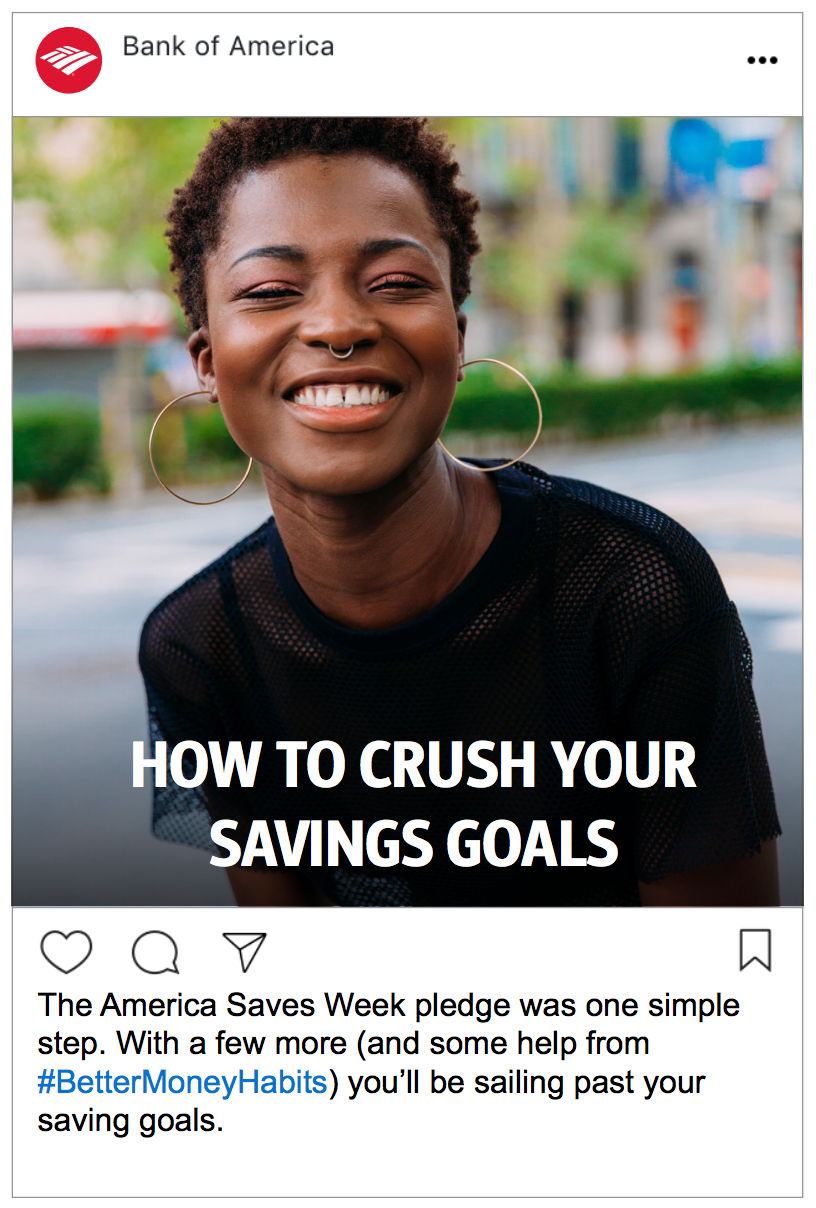
Task: View the savings goals post image
Action: click(407, 510)
